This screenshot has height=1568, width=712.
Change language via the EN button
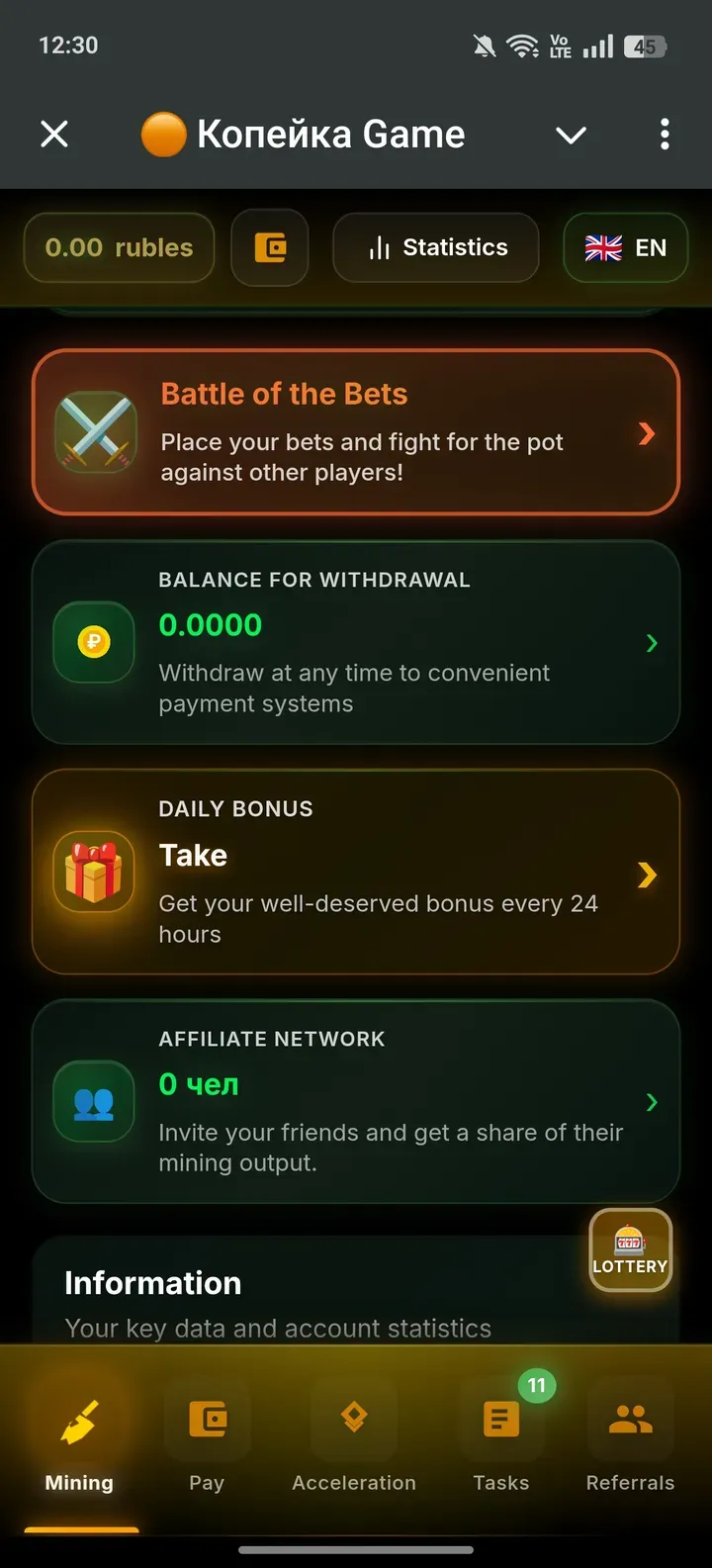point(625,247)
